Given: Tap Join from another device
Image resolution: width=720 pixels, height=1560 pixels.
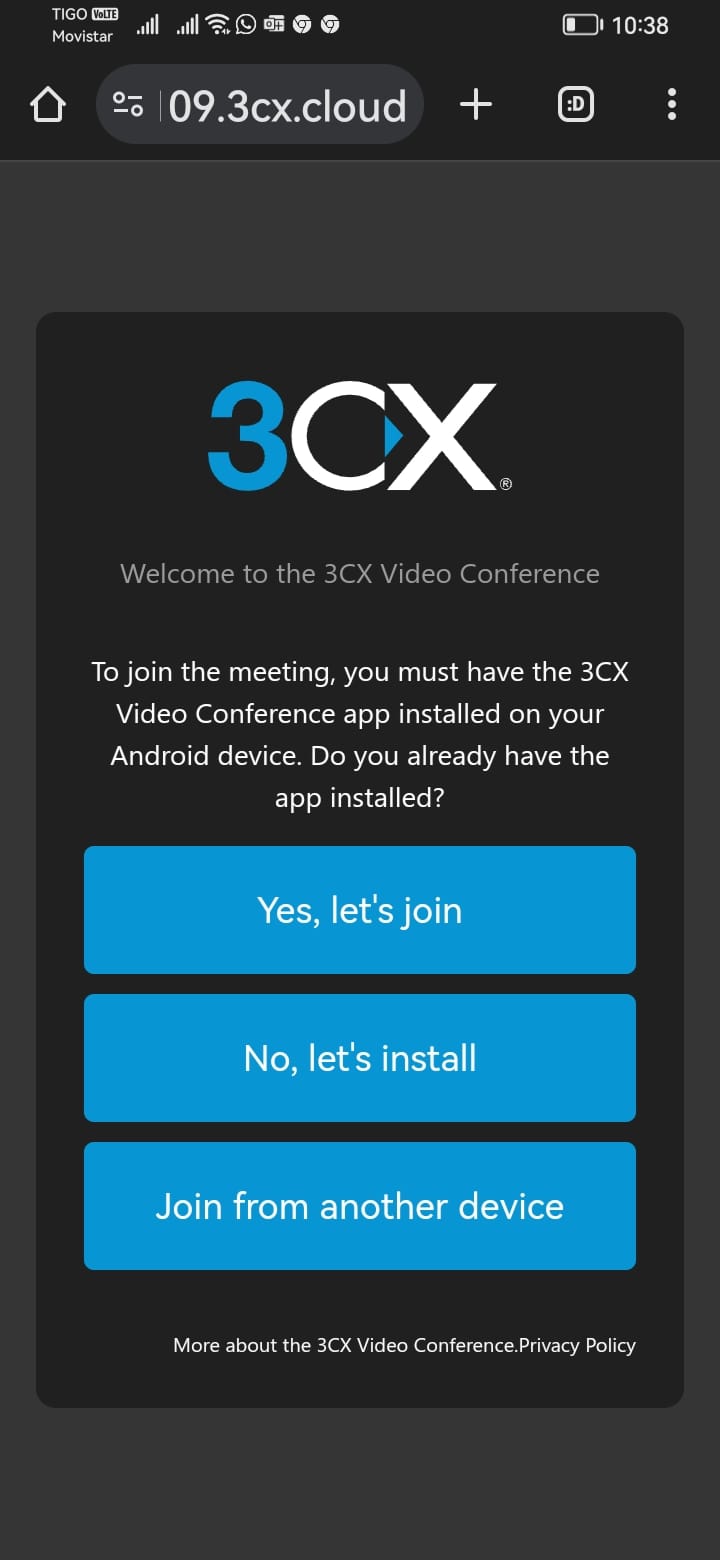Looking at the screenshot, I should point(360,1206).
